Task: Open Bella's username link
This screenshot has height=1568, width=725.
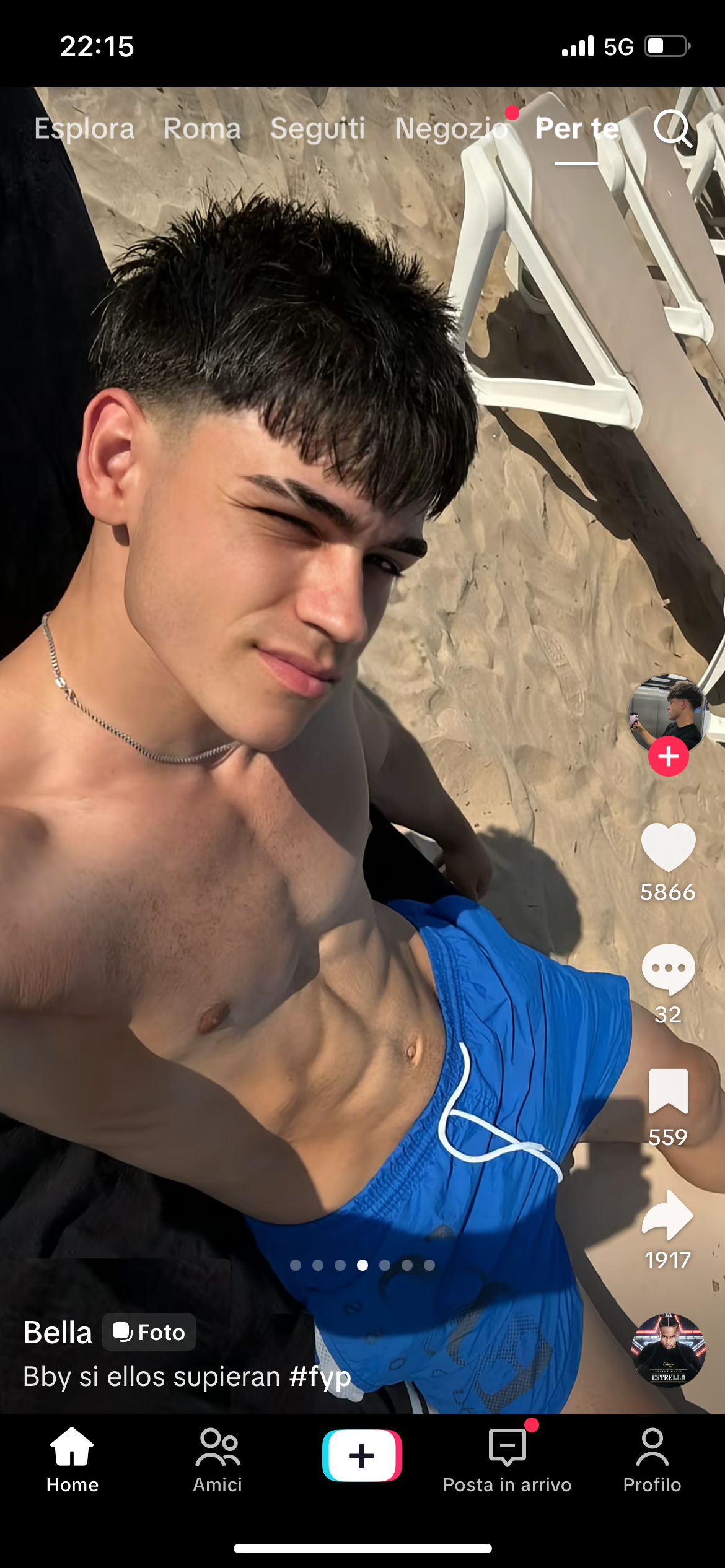Action: click(58, 1332)
